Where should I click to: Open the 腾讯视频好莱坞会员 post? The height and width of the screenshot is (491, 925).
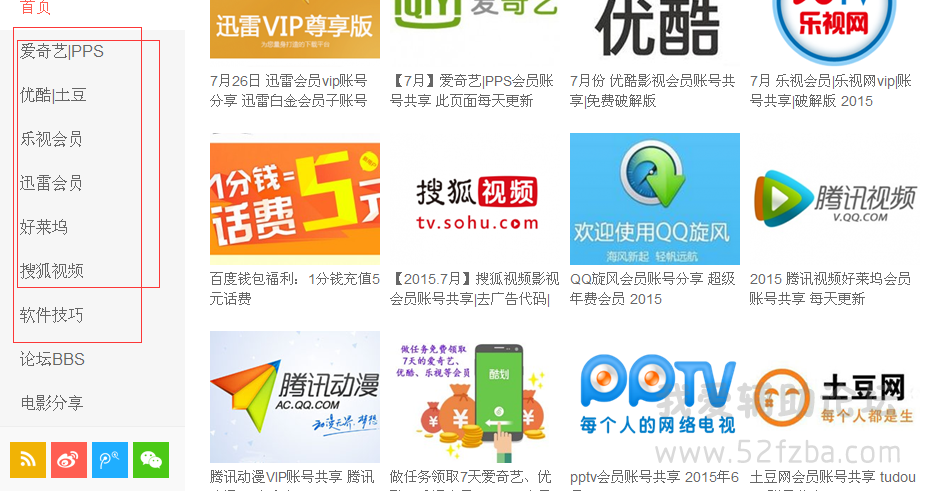[x=835, y=200]
